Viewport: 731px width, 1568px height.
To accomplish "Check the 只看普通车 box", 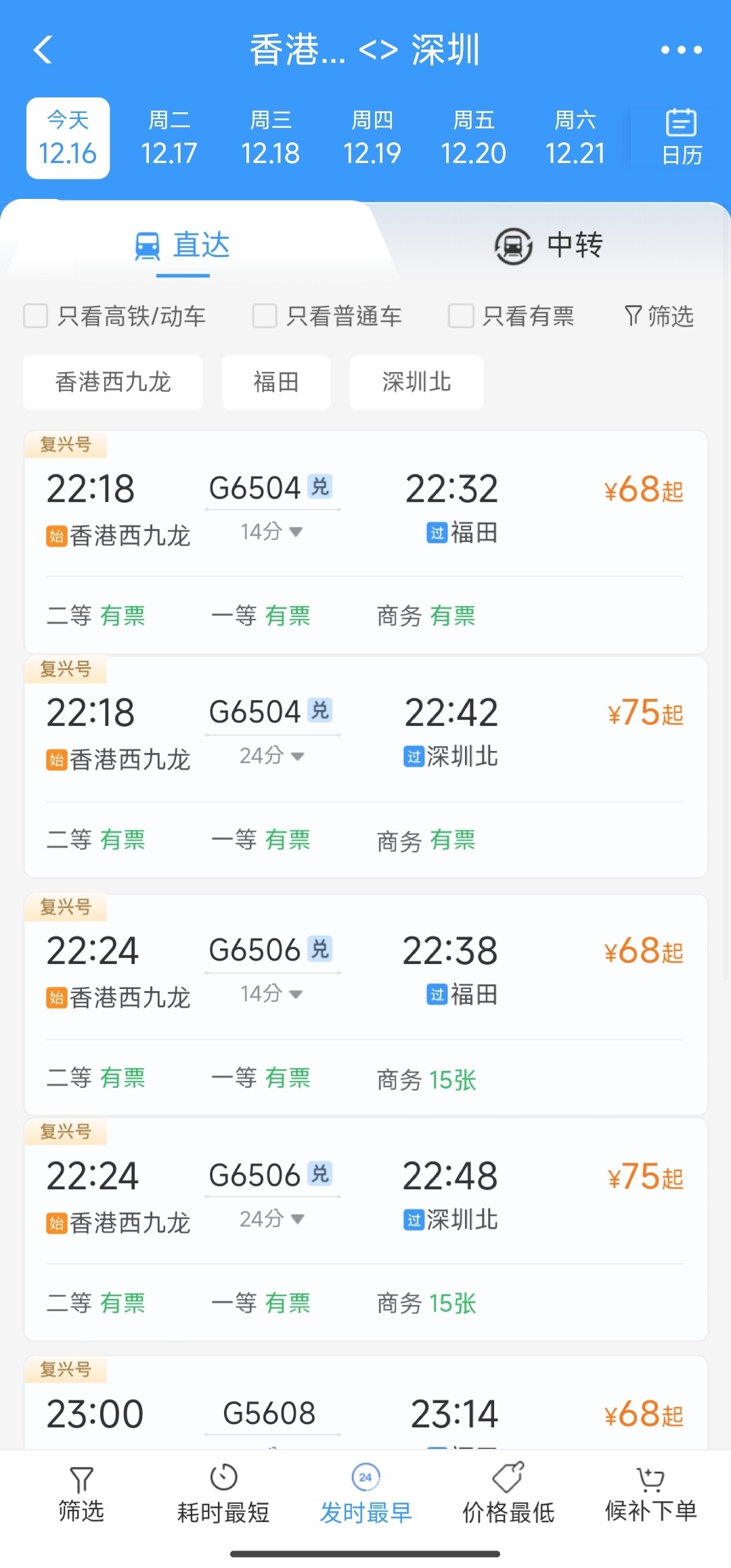I will tap(328, 316).
